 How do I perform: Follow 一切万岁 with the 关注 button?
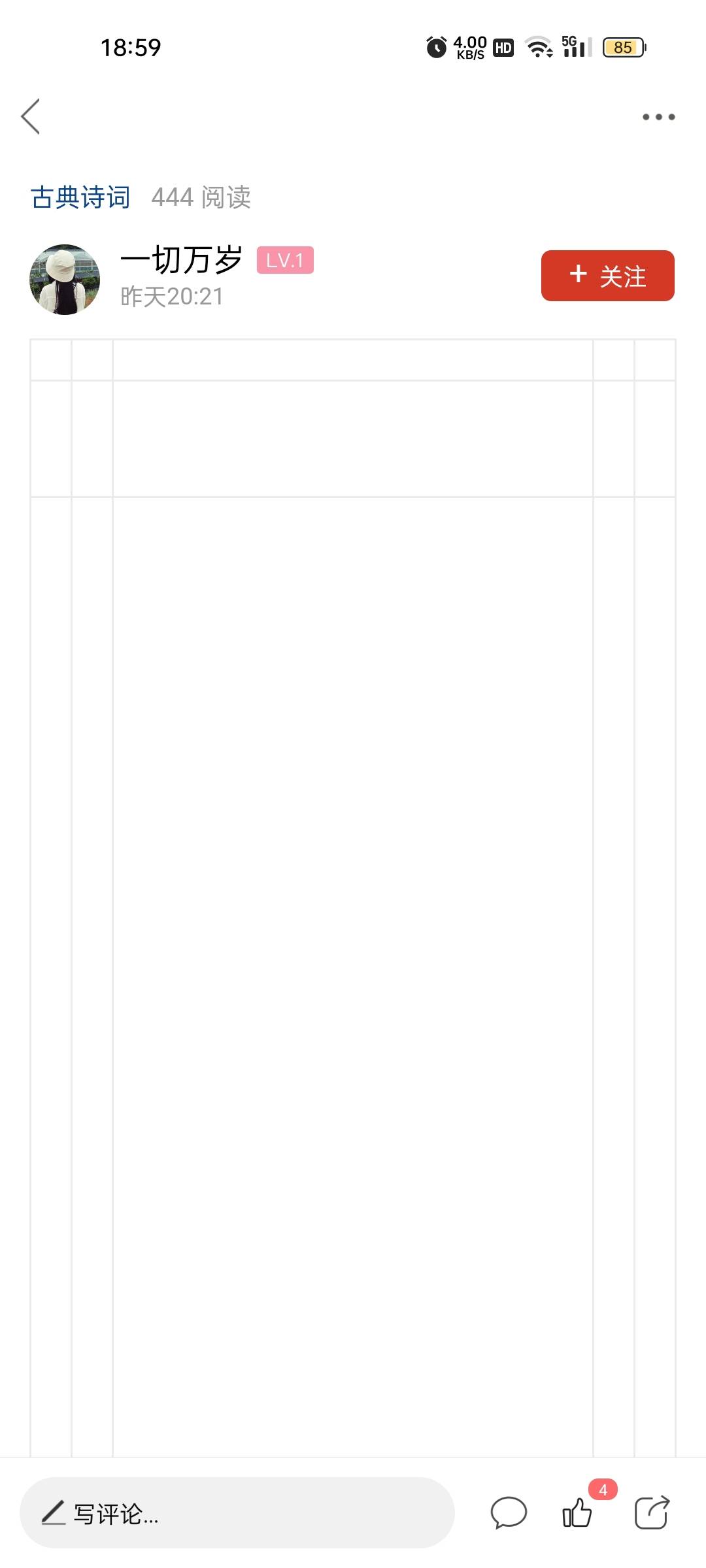pos(607,276)
